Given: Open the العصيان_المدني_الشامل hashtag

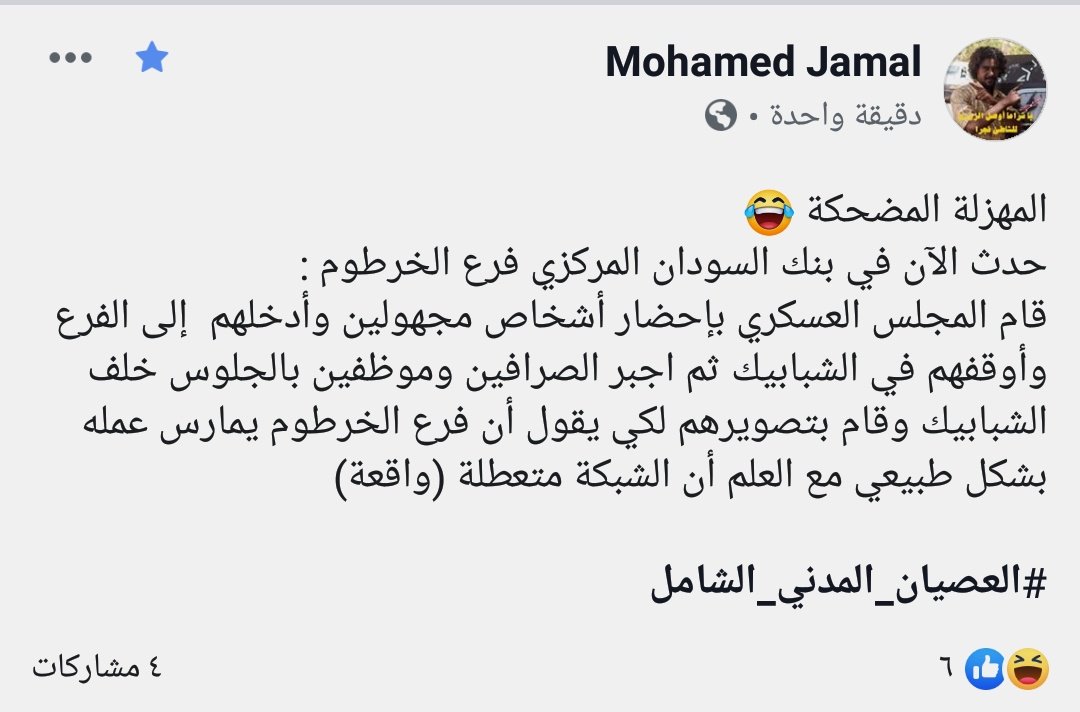Looking at the screenshot, I should 848,584.
